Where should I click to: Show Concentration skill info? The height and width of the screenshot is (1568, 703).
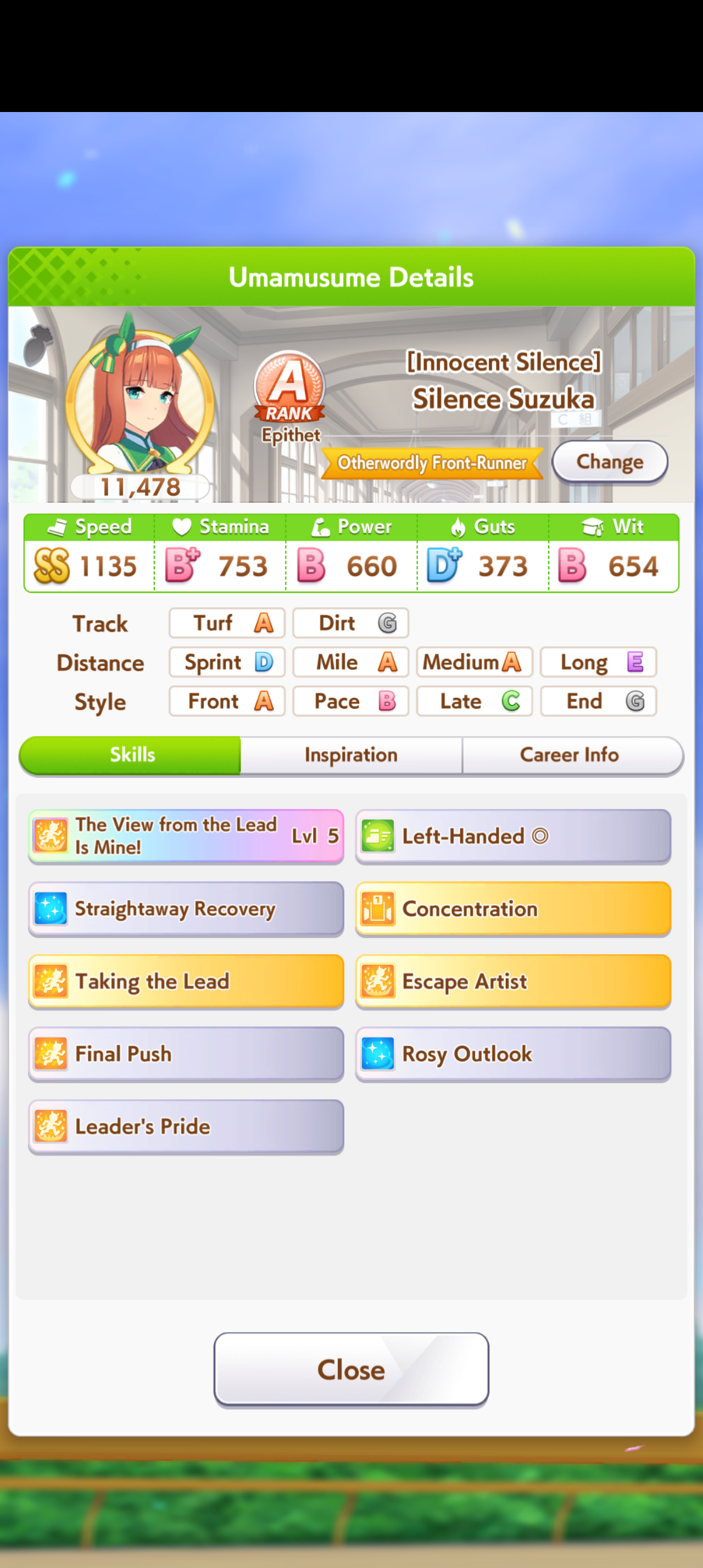point(513,909)
